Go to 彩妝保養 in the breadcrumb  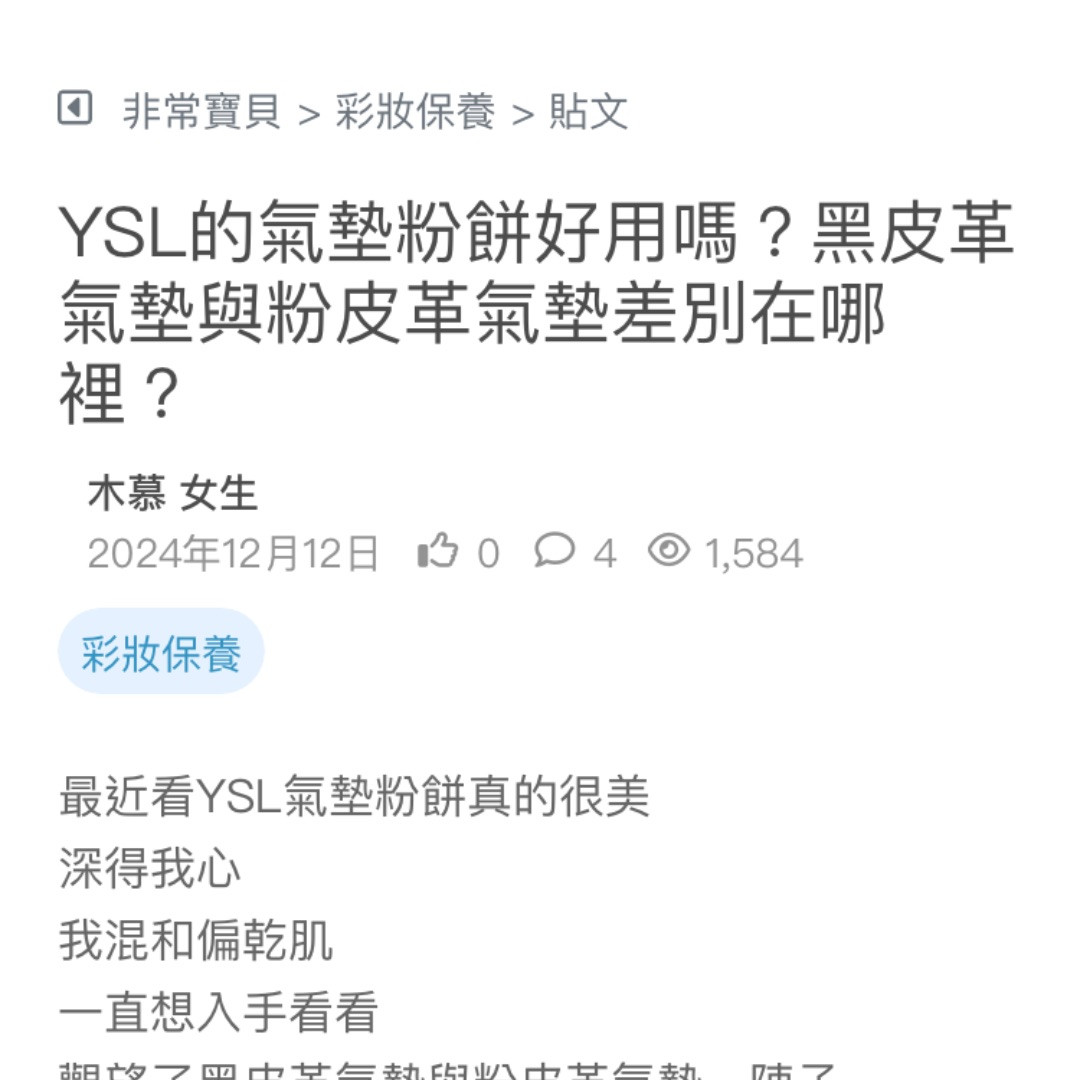pos(415,112)
